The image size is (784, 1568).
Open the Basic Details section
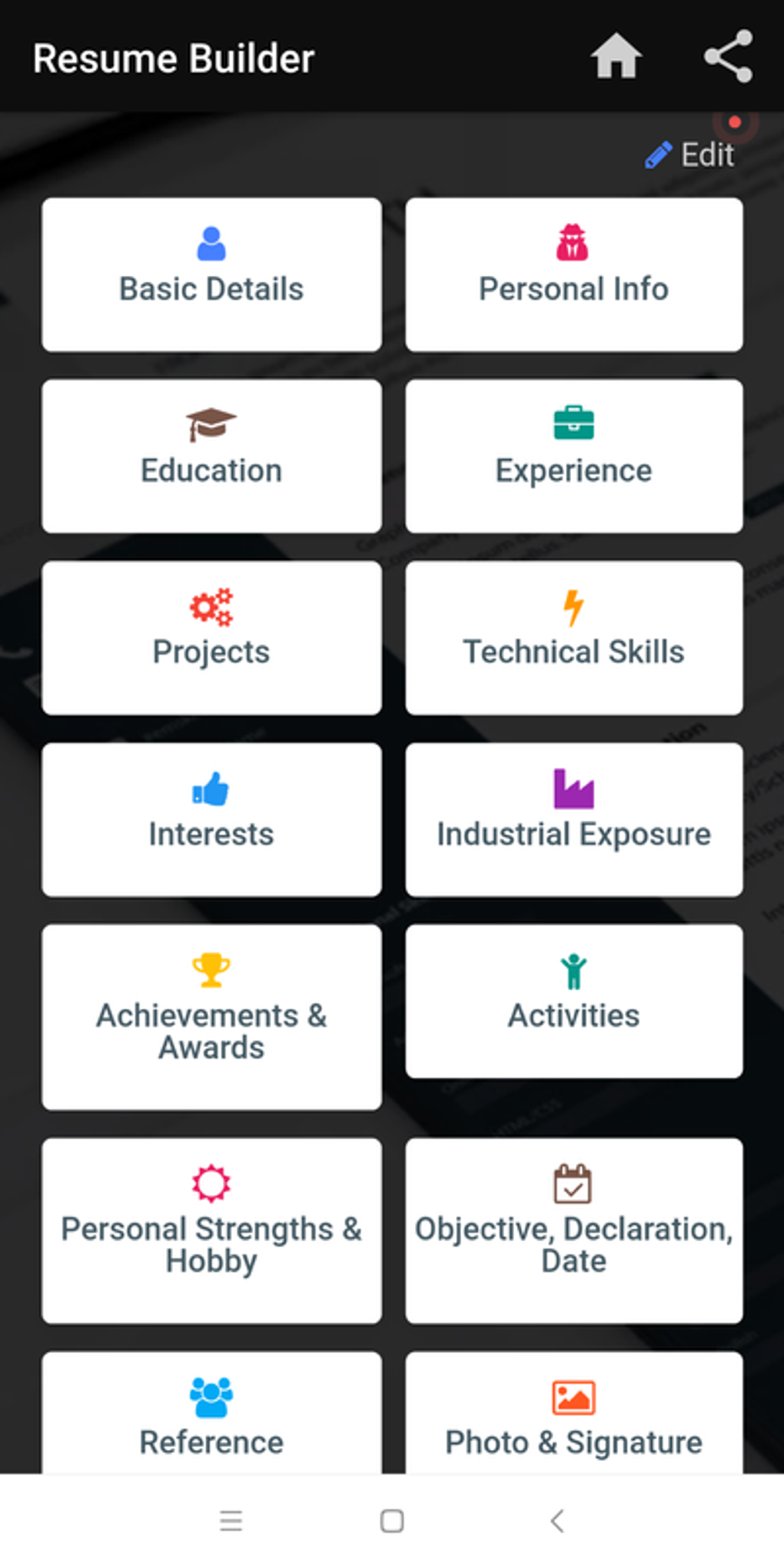coord(211,275)
